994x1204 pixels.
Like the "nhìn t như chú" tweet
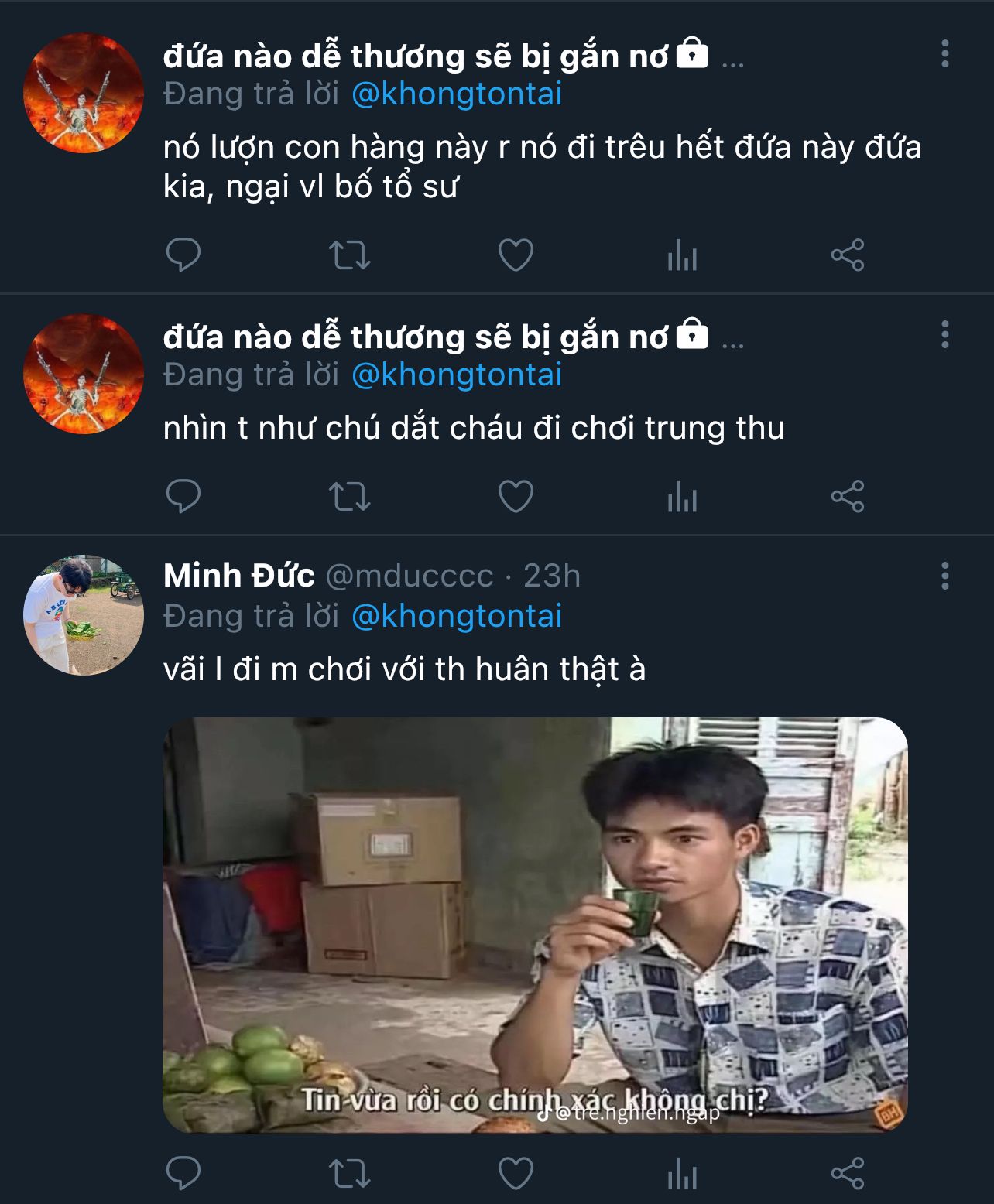click(x=516, y=496)
